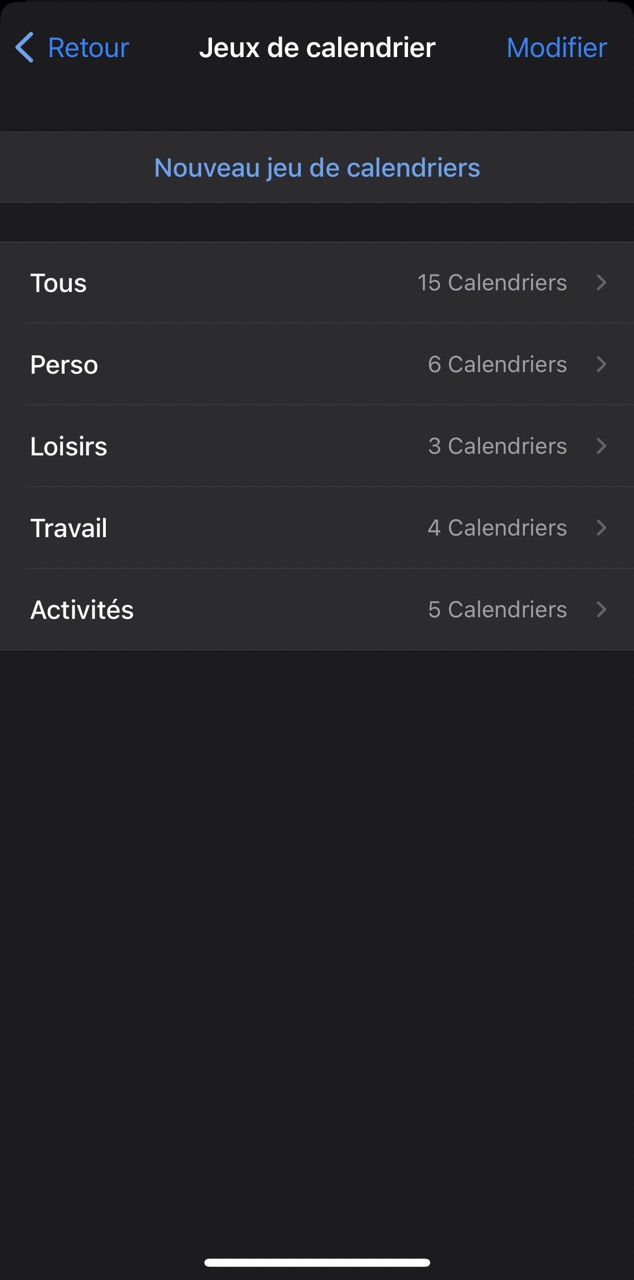The image size is (634, 1280).
Task: Open the Perso calendar set
Action: tap(317, 365)
